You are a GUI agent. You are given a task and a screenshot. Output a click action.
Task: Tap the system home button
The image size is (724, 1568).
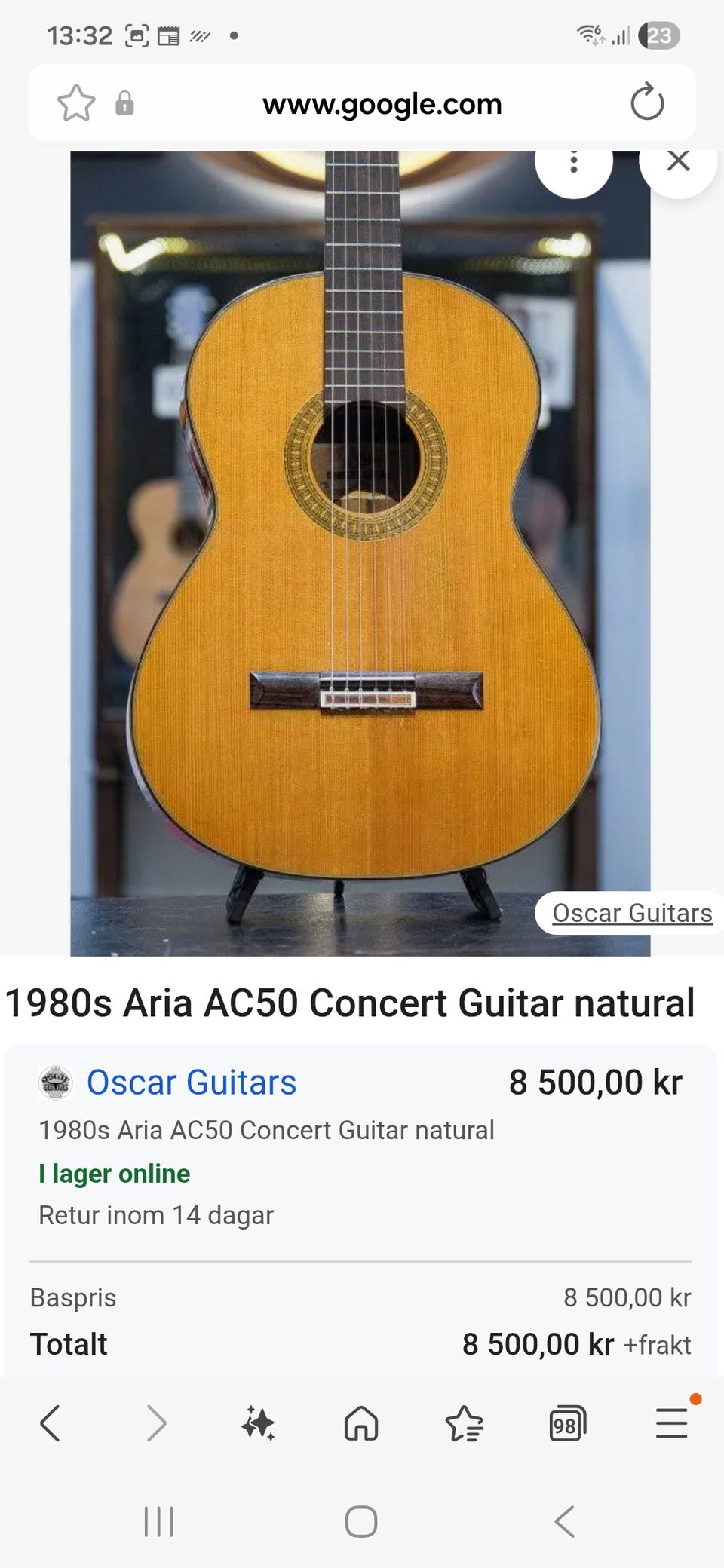point(361,1521)
